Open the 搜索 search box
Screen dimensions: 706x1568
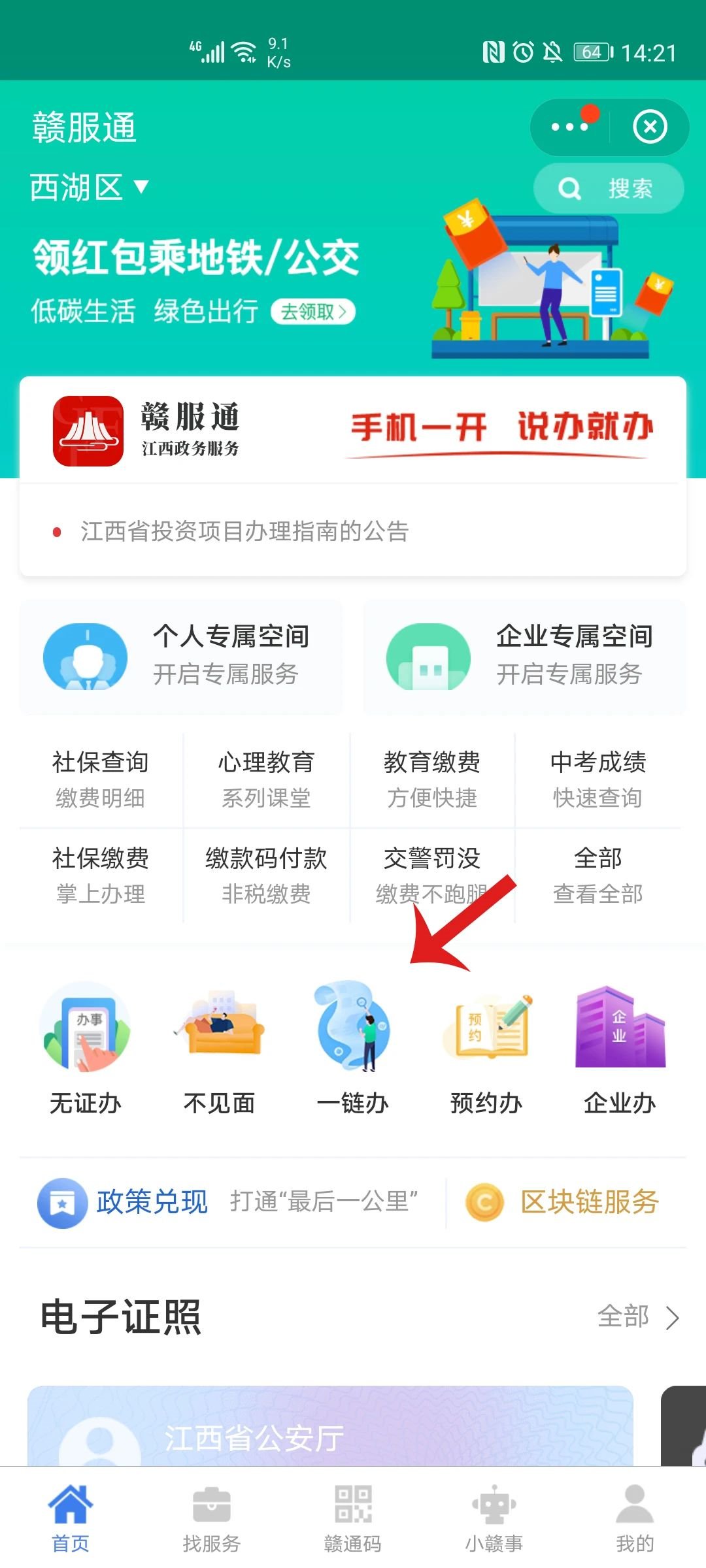point(609,189)
